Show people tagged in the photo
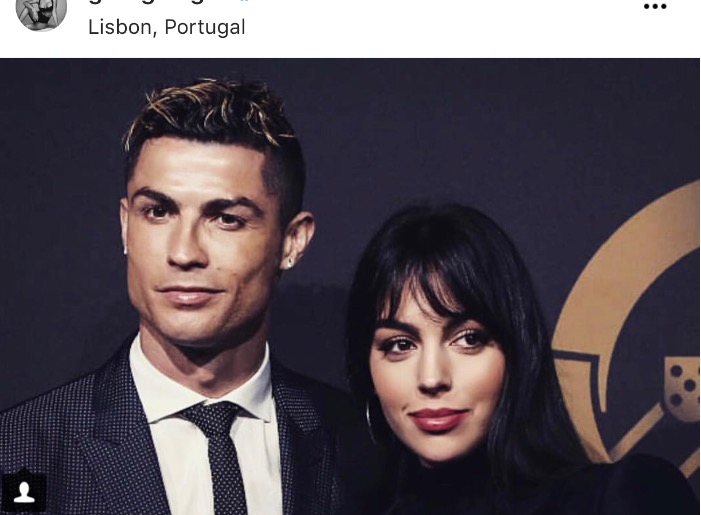 [x=25, y=492]
